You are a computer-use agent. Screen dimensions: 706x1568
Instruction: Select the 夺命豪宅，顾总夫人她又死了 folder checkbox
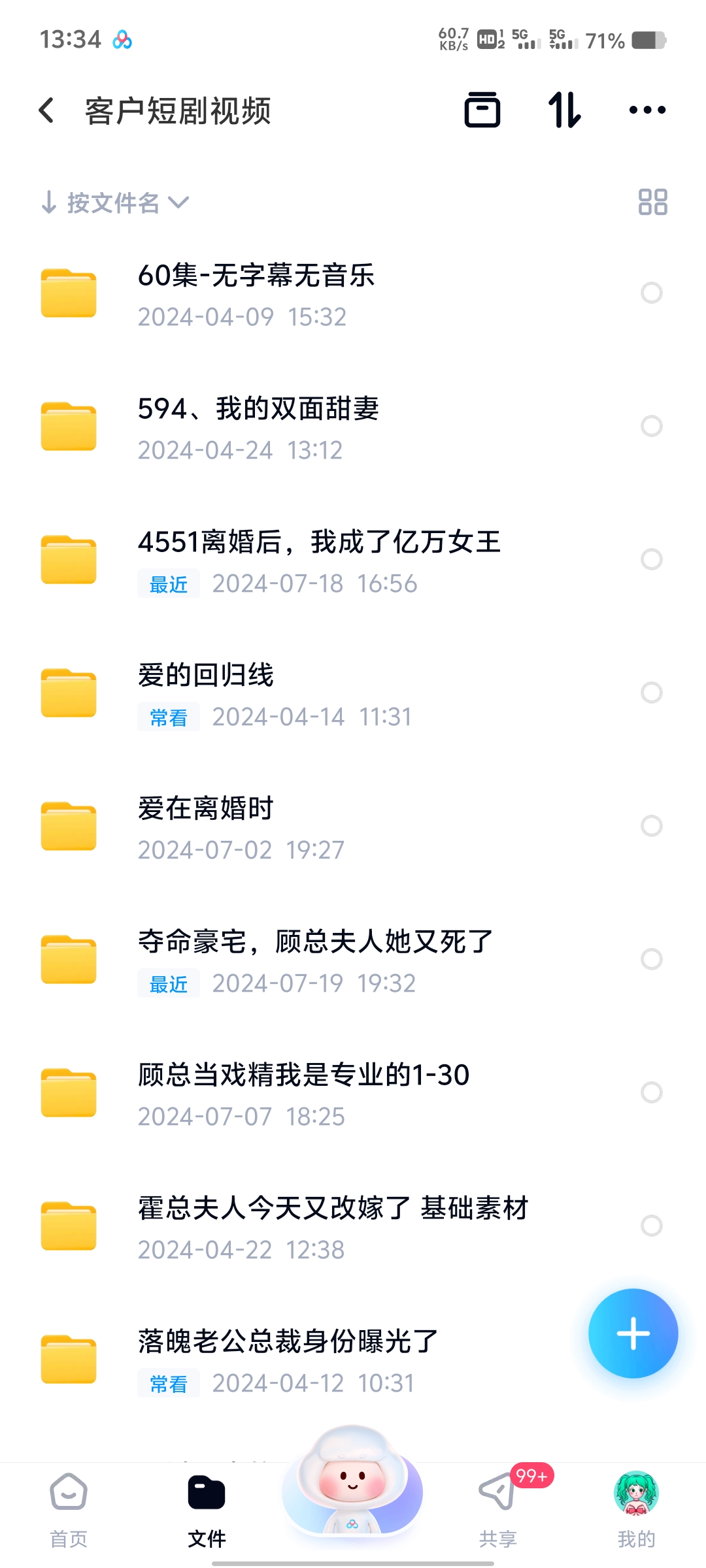(652, 959)
